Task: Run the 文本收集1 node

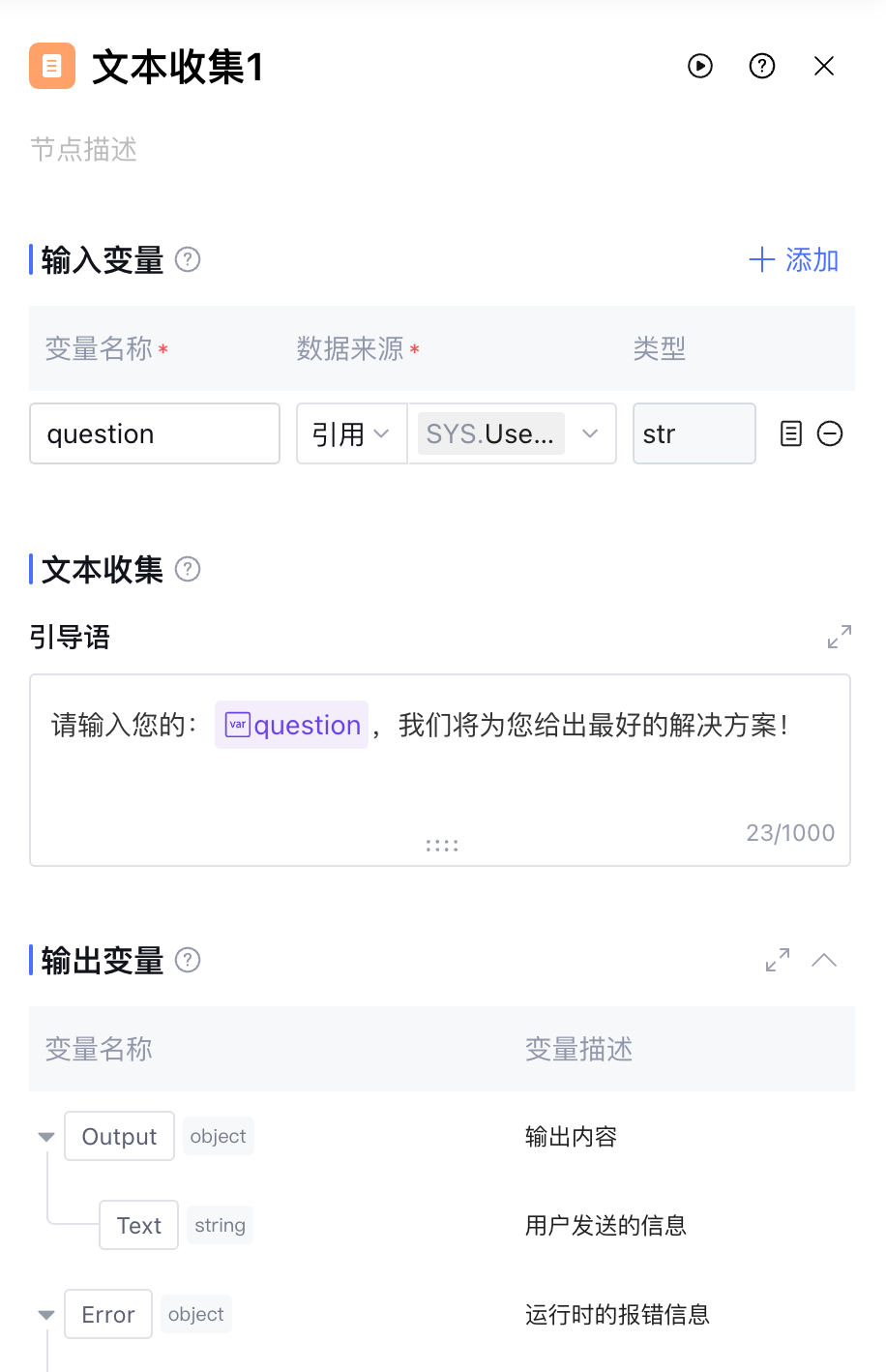Action: coord(700,66)
